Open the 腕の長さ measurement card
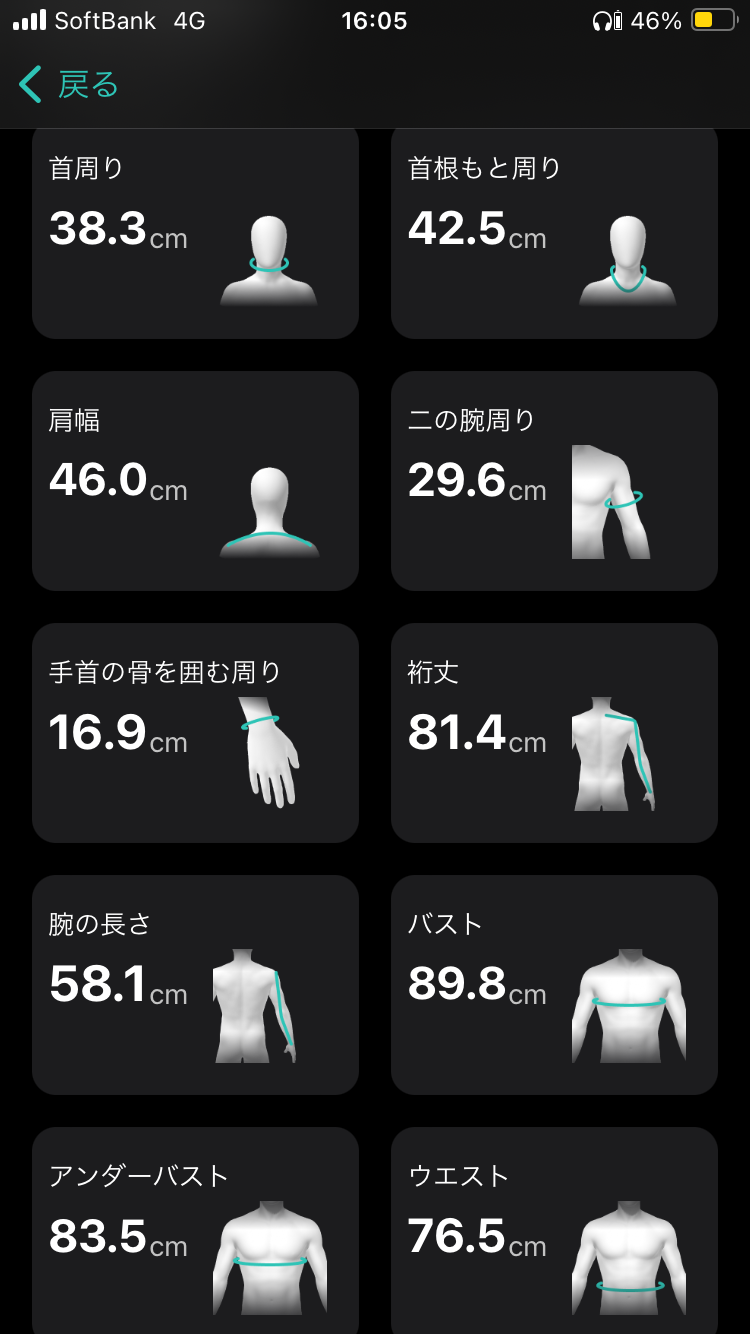This screenshot has height=1334, width=750. (195, 985)
